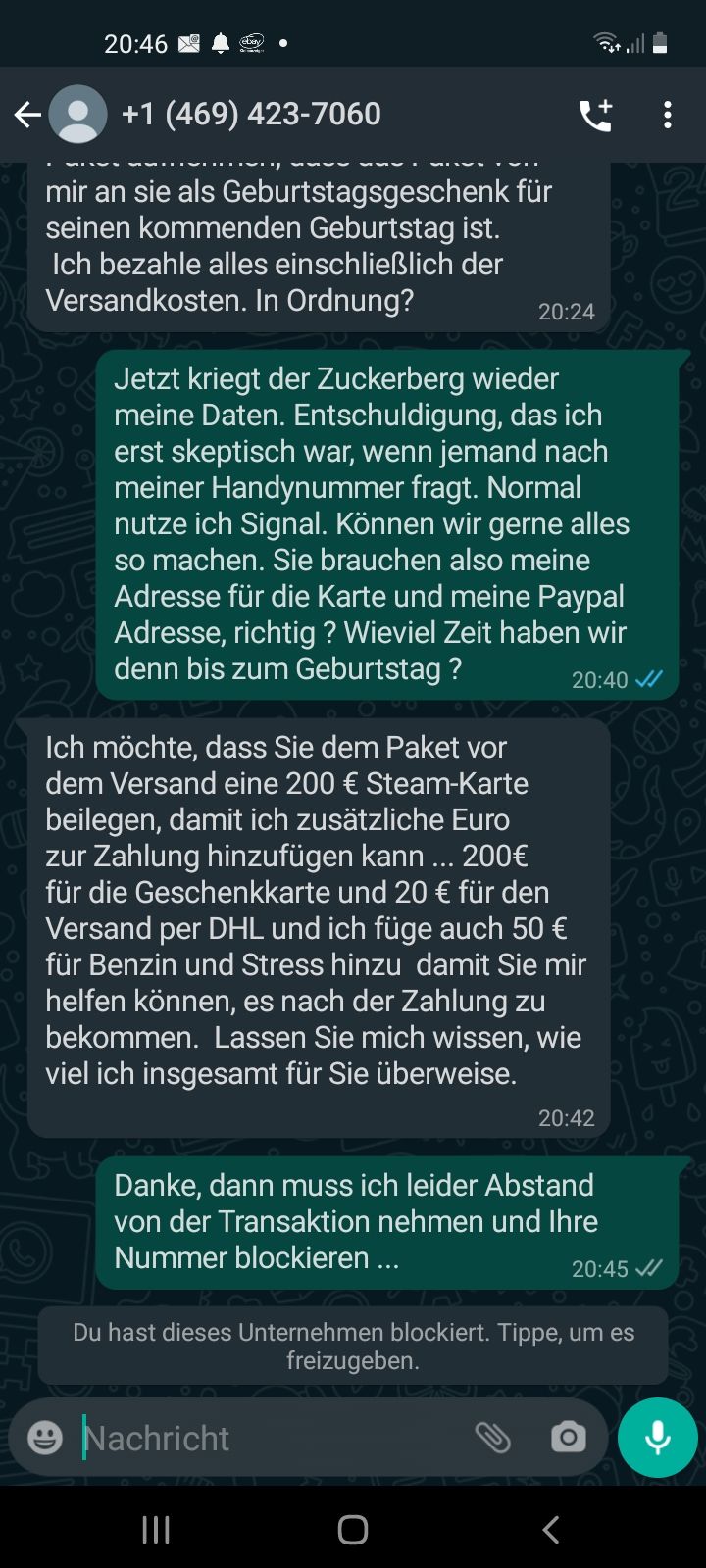
Task: Open contact info for +1 (469) 423-7060
Action: 251,115
